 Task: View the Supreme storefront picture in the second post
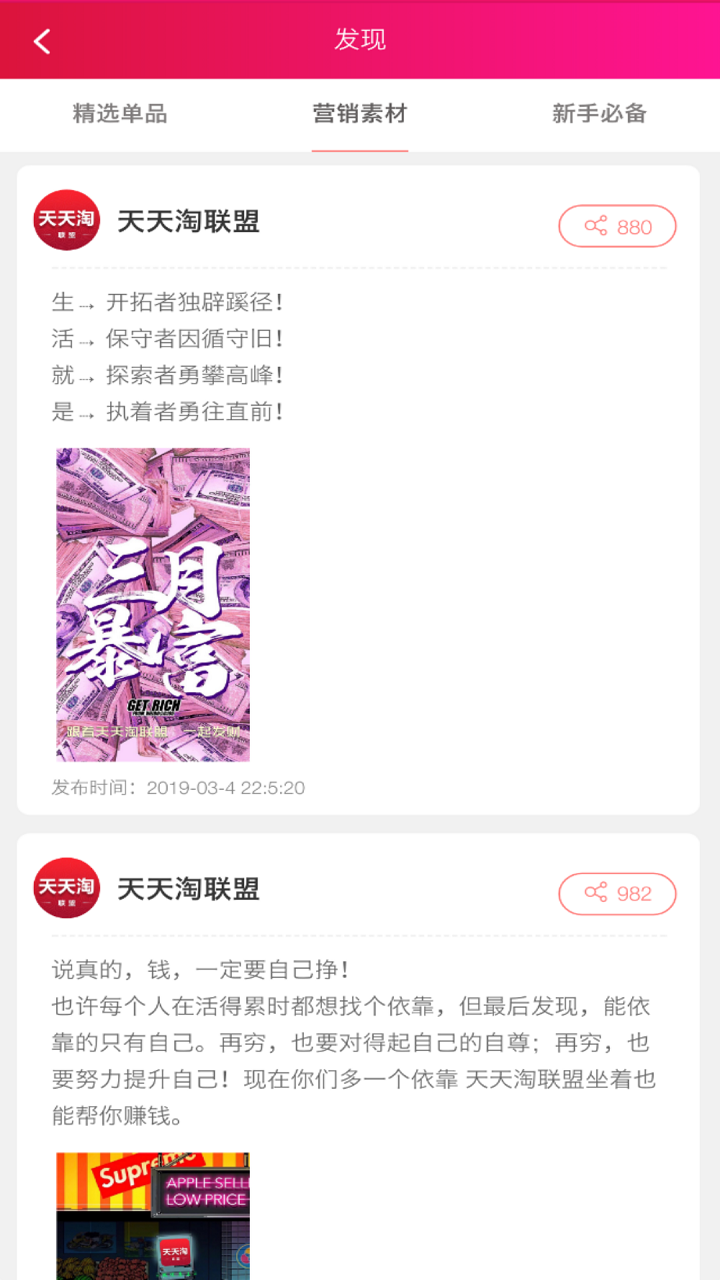(x=153, y=1215)
